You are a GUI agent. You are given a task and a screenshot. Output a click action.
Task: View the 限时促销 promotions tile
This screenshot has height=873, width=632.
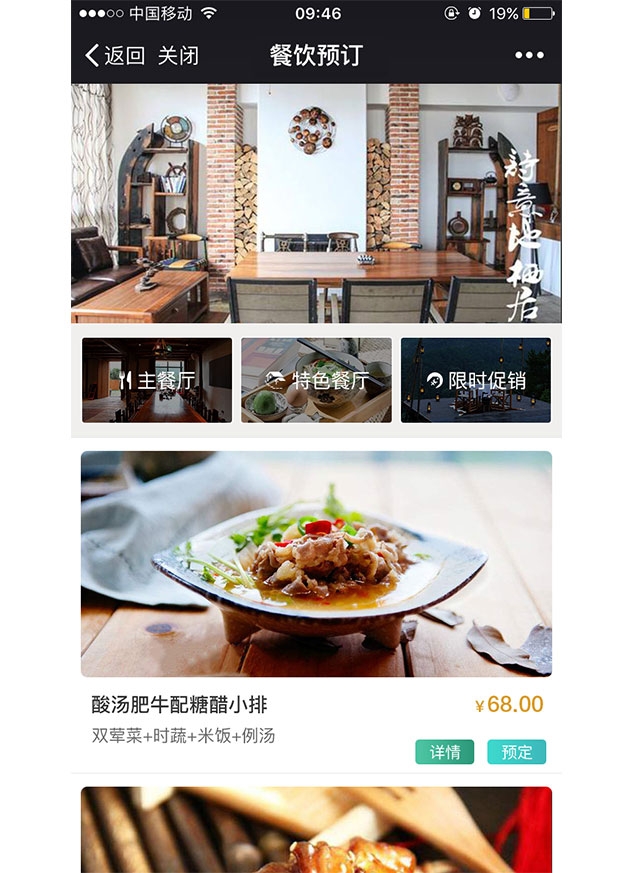click(475, 380)
